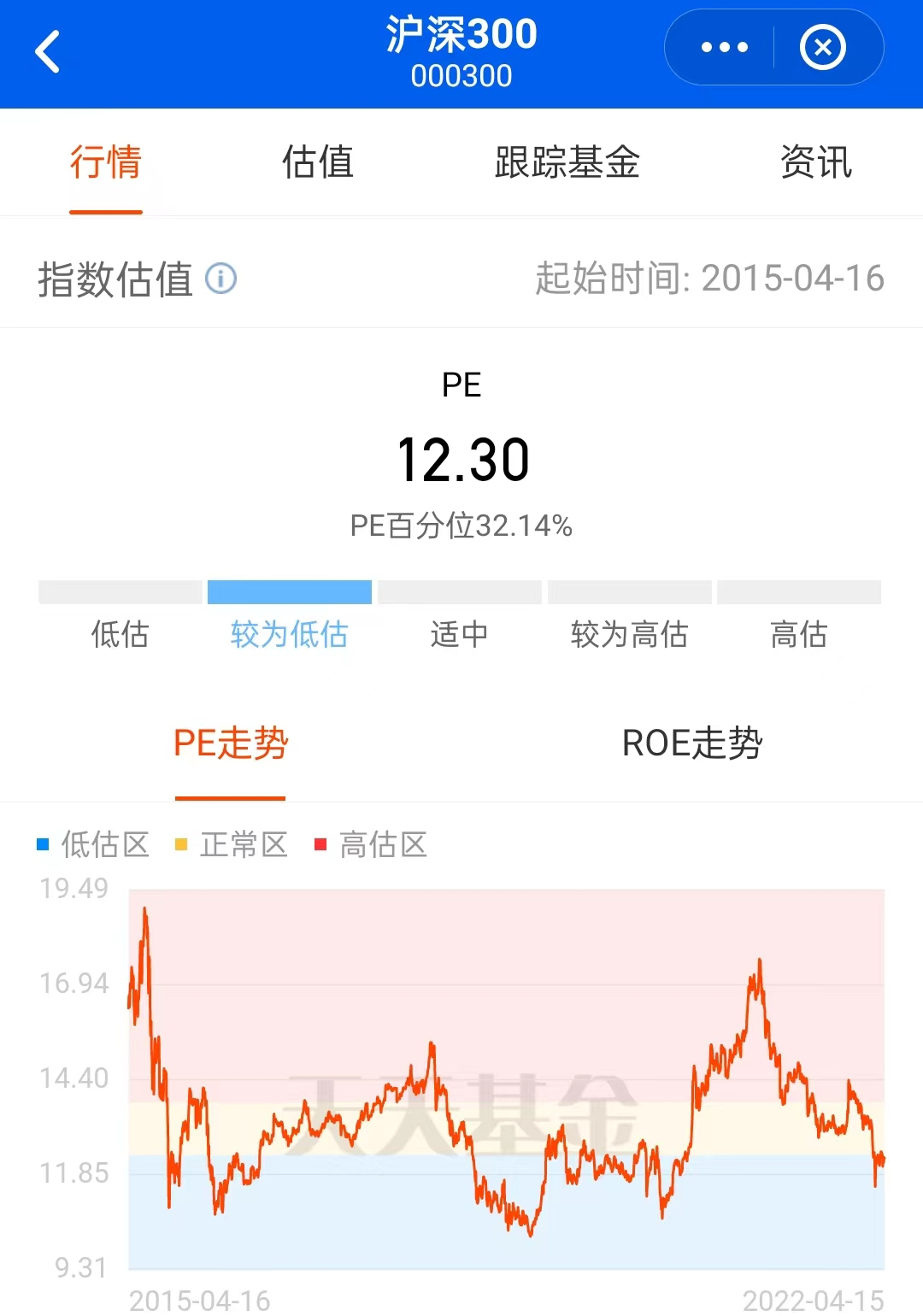Open the 跟踪基金 tab
The height and width of the screenshot is (1316, 923).
pyautogui.click(x=567, y=163)
